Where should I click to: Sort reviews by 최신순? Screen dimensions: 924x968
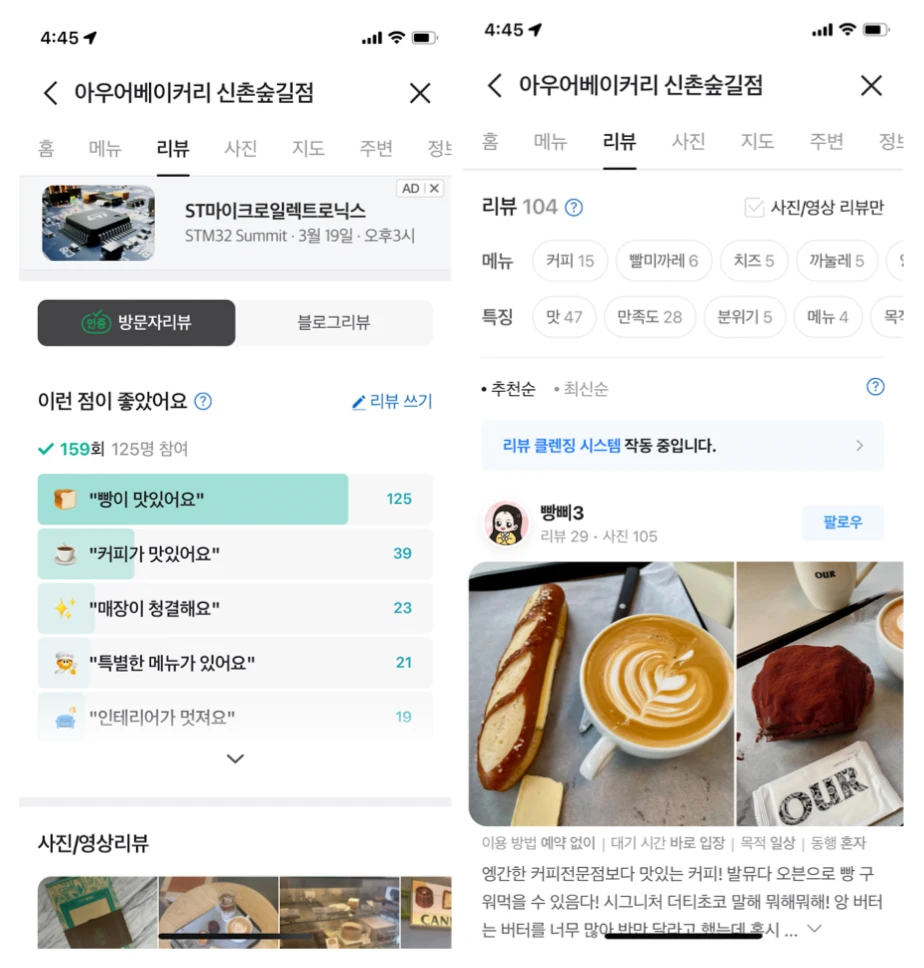point(584,389)
